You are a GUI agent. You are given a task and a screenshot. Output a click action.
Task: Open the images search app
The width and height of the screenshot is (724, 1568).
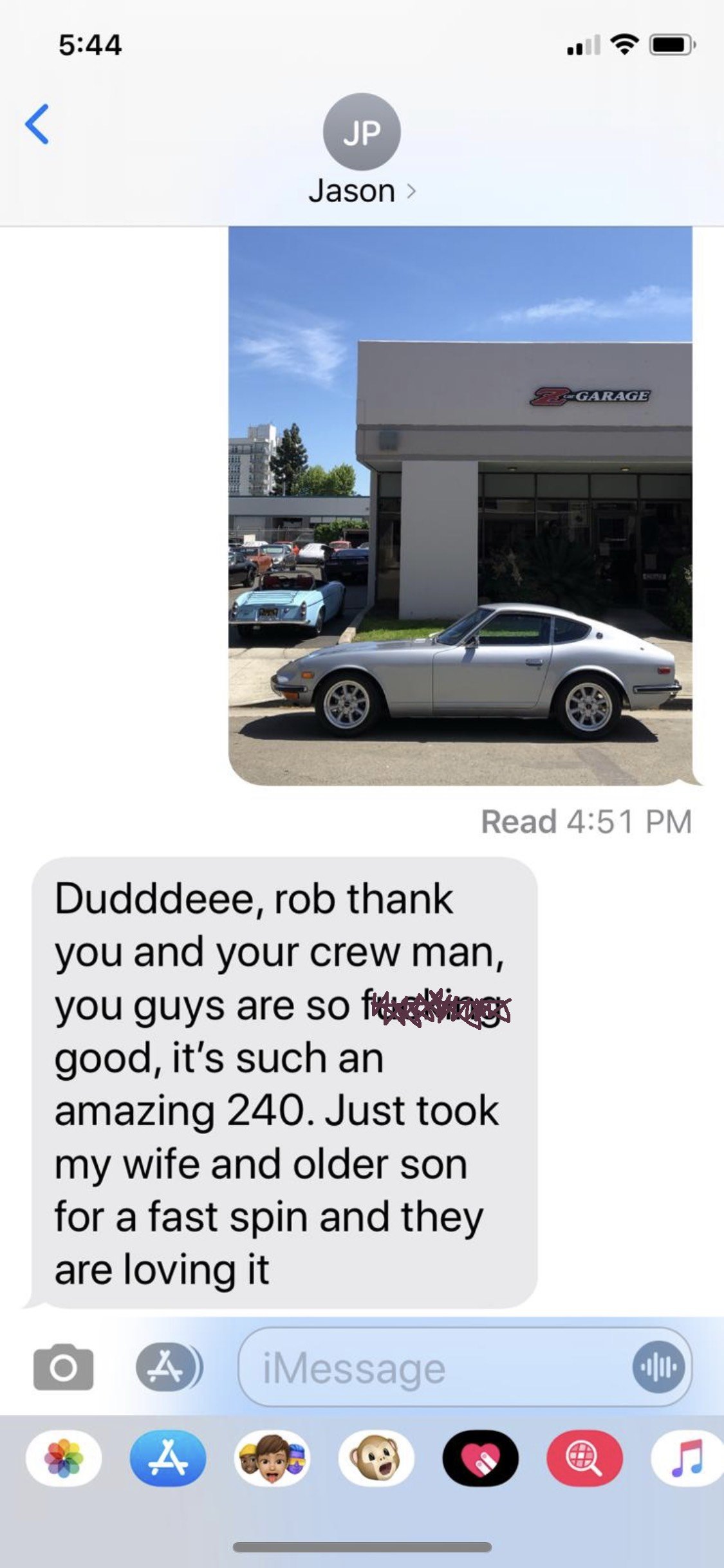point(585,1458)
